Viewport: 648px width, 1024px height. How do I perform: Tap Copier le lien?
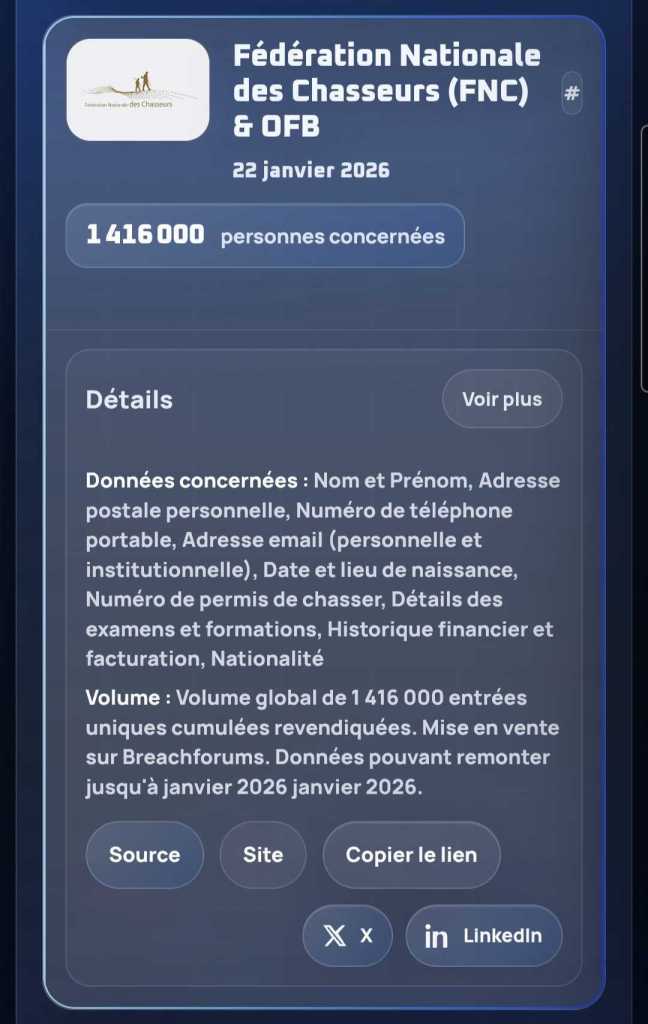coord(411,855)
